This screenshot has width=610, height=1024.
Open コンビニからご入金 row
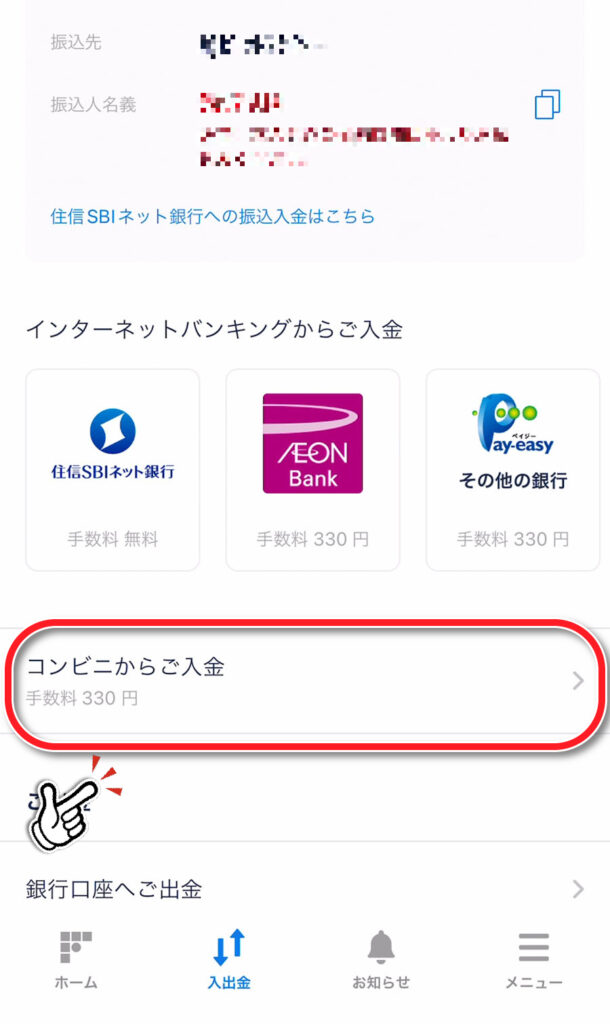pos(305,681)
